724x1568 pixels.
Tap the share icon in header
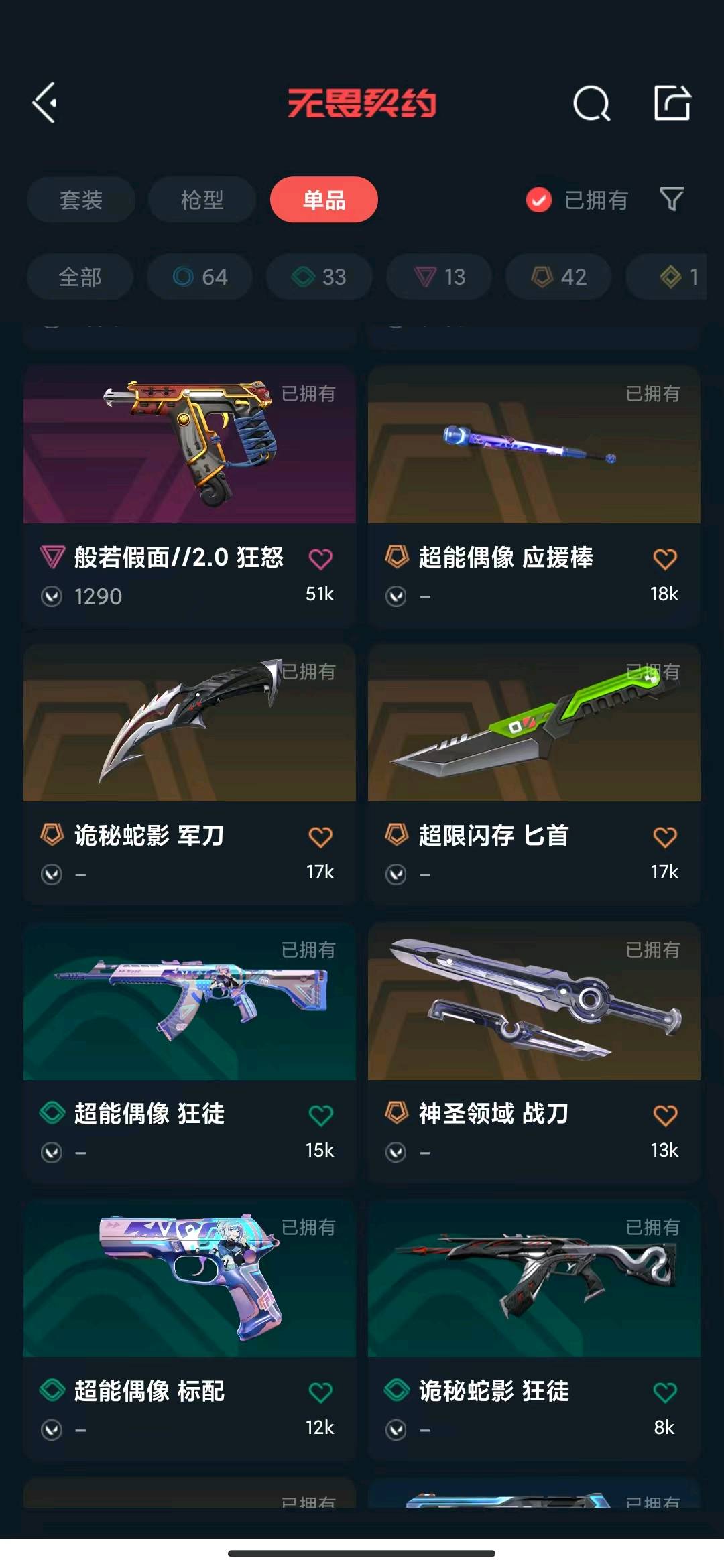point(672,103)
